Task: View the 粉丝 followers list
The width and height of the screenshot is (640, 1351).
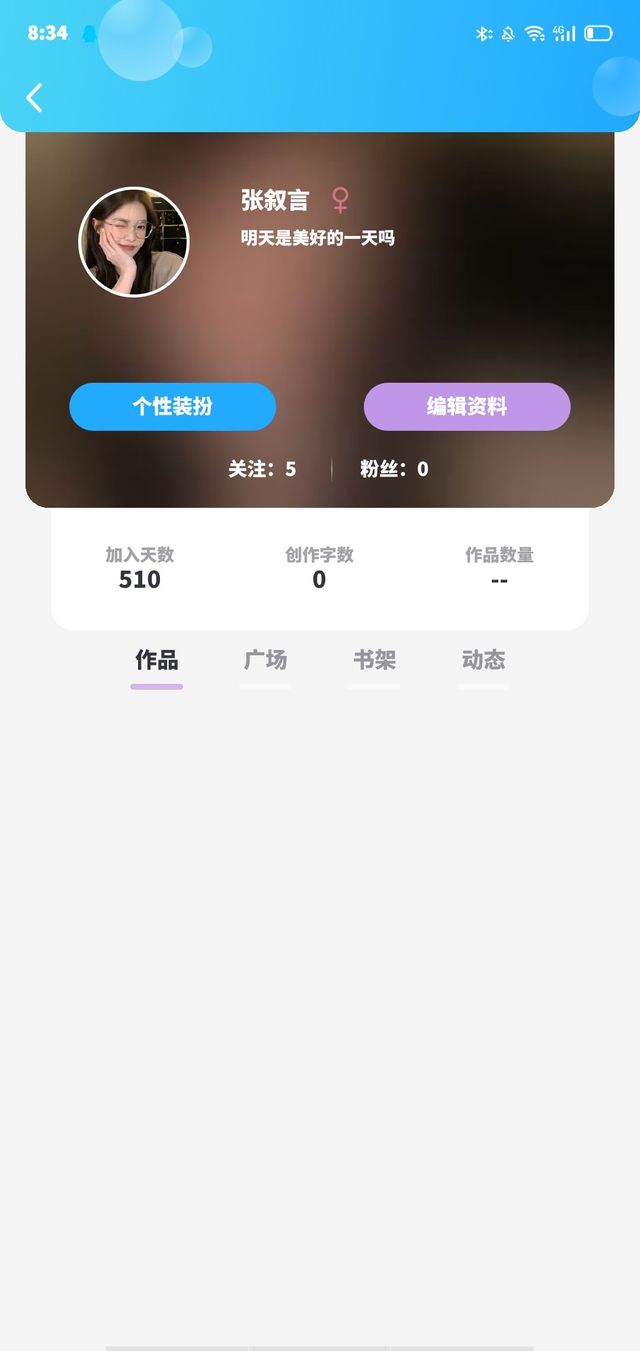Action: click(394, 469)
